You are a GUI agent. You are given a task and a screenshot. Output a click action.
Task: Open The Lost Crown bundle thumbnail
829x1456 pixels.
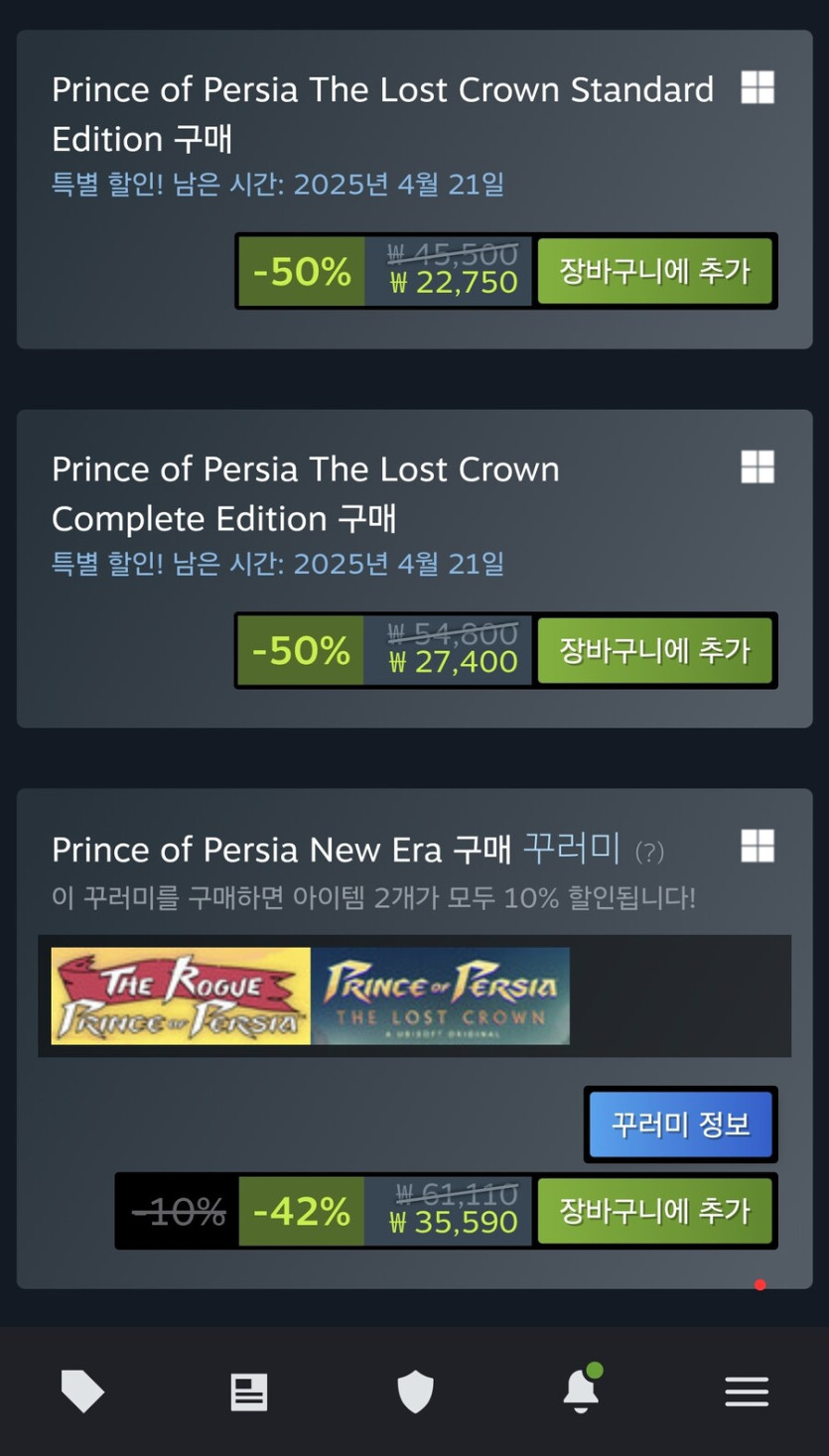click(x=441, y=995)
